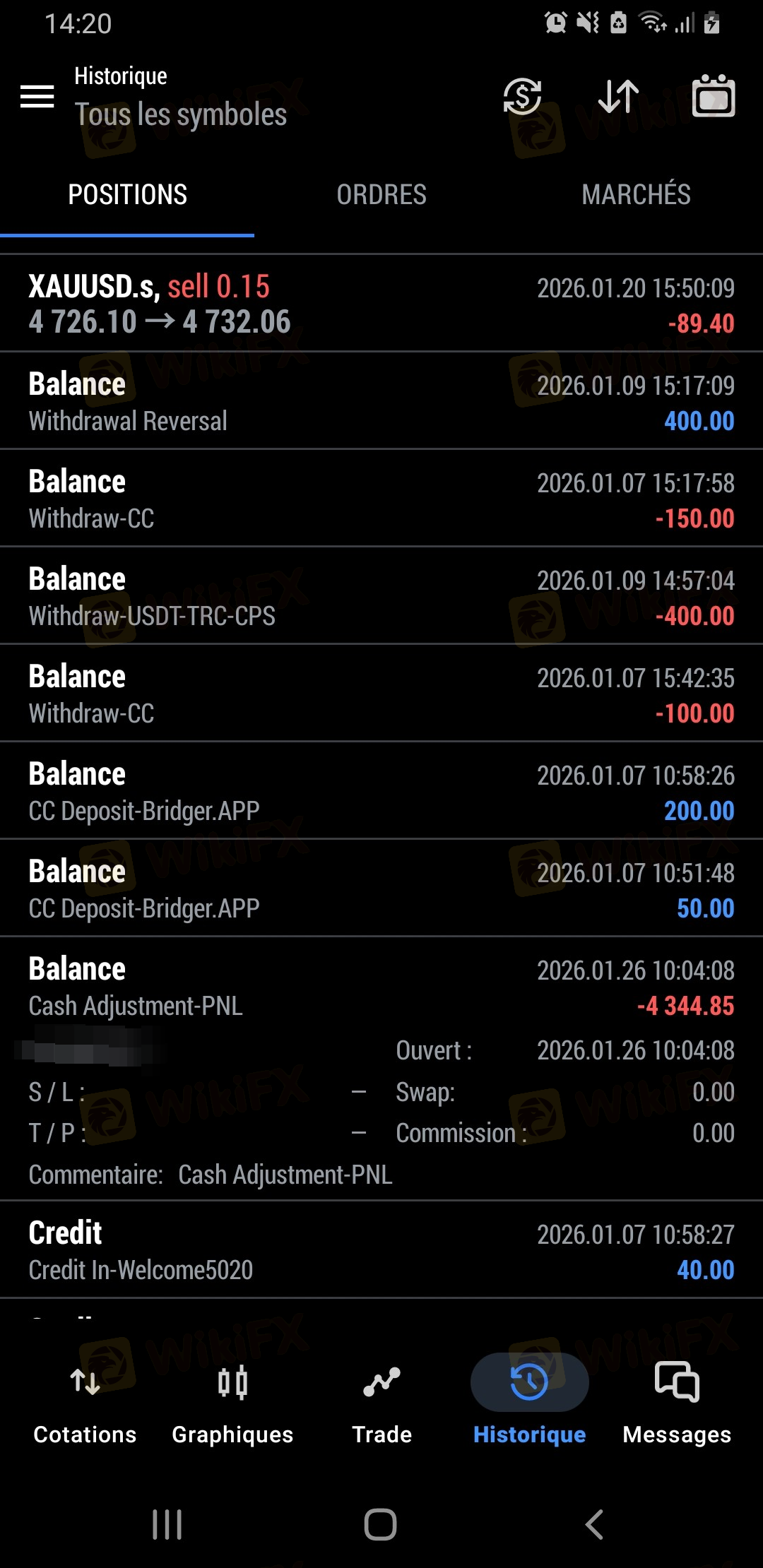The height and width of the screenshot is (1568, 763).
Task: Expand the Withdraw-CC entry of -150.00
Action: click(381, 499)
